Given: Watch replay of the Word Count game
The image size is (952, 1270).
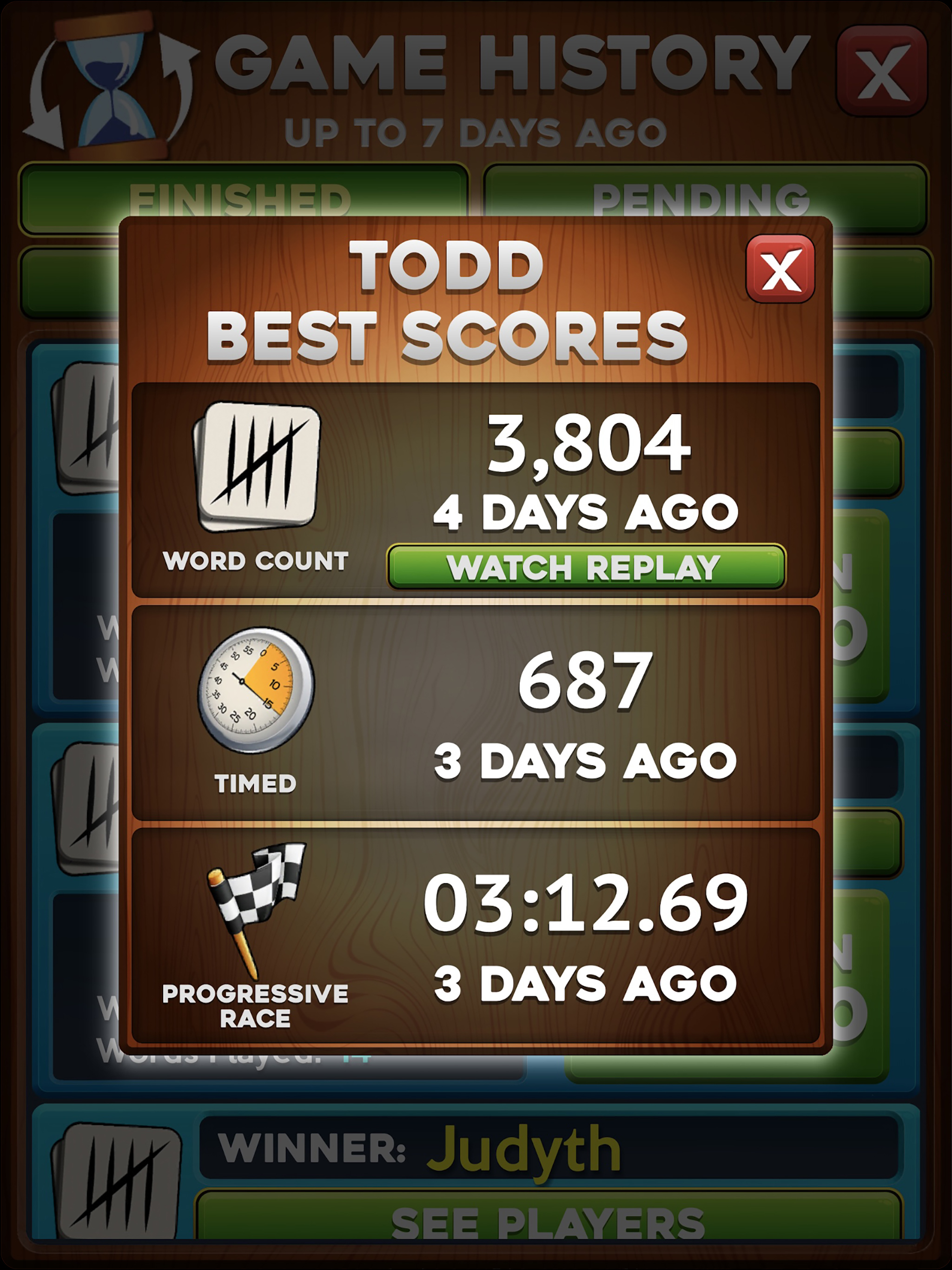Looking at the screenshot, I should point(586,567).
